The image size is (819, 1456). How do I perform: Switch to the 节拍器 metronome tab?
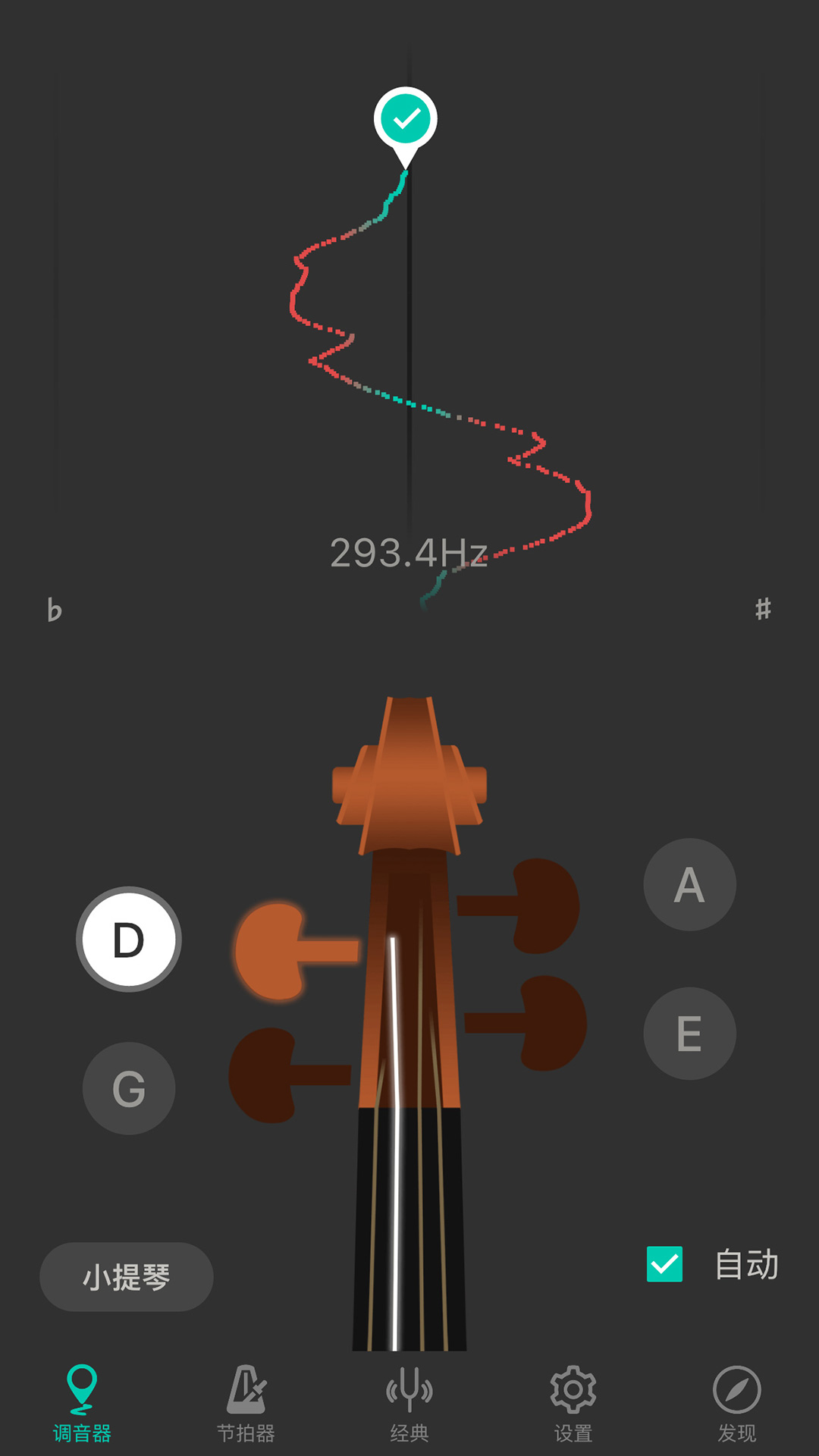pos(246,1401)
